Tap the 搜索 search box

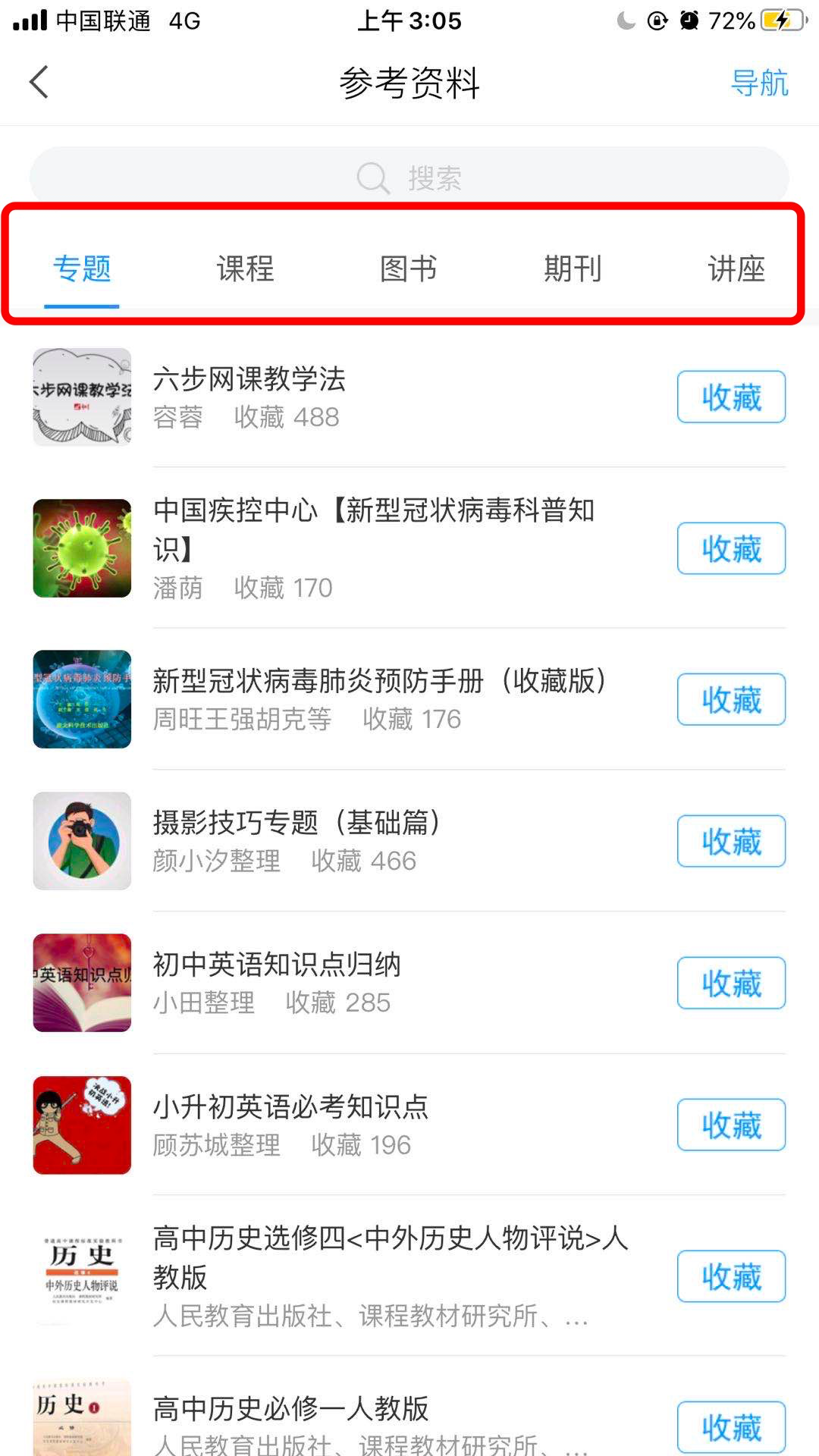[x=409, y=178]
